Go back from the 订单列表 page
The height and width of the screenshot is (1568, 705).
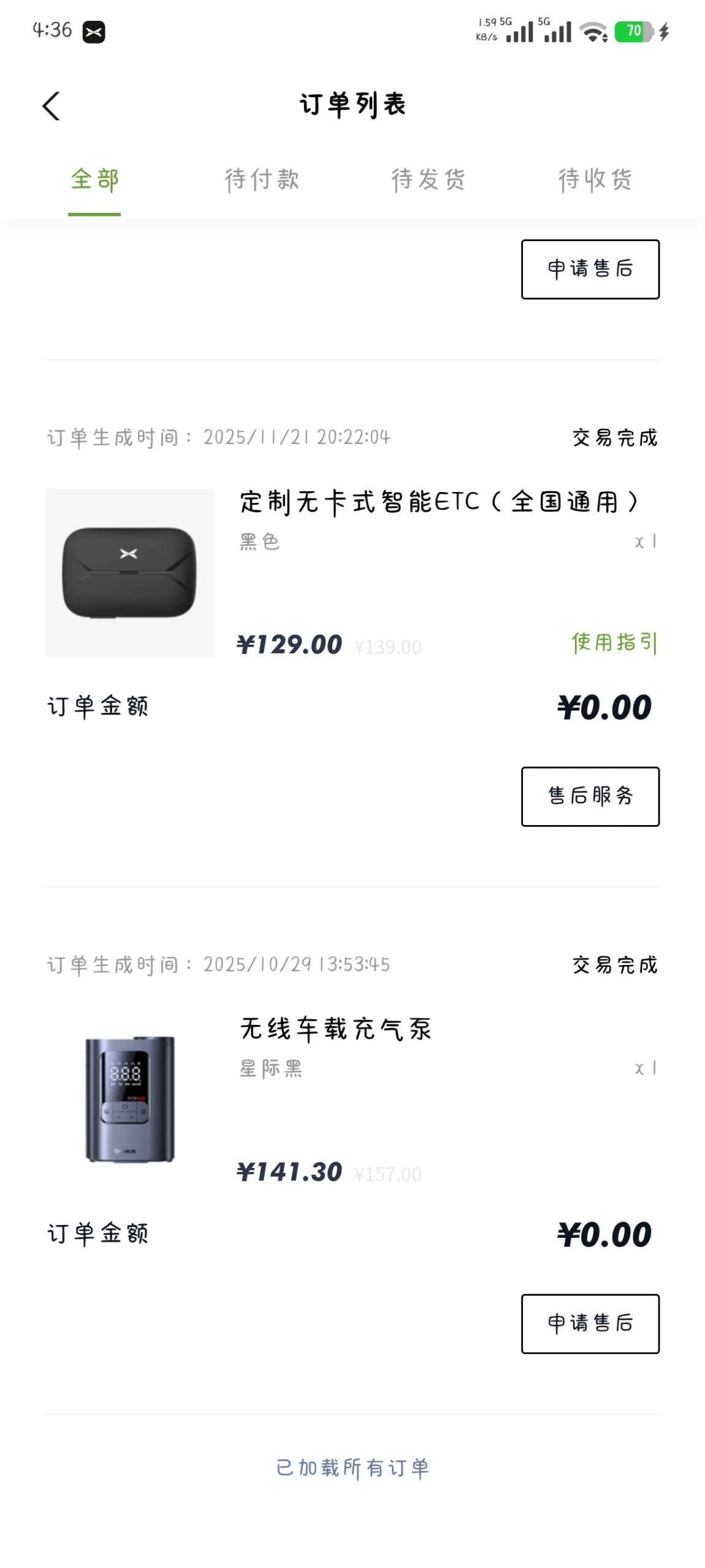point(51,106)
